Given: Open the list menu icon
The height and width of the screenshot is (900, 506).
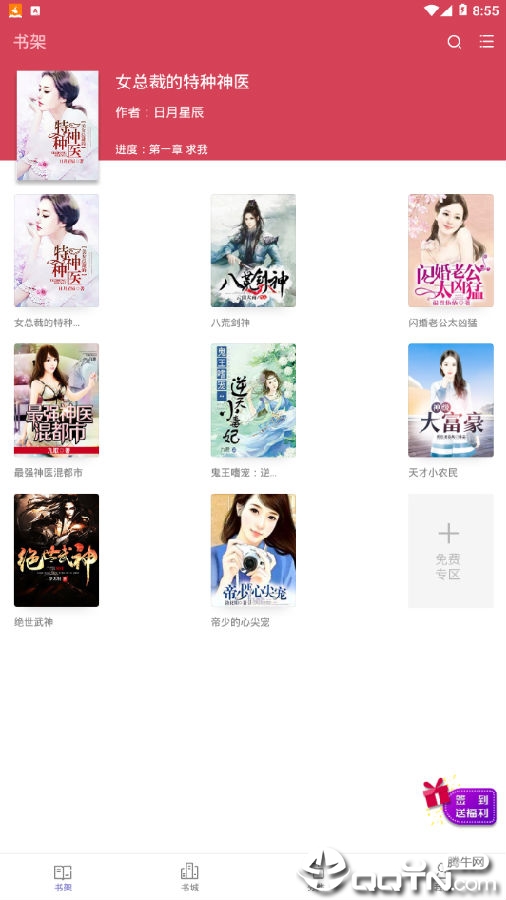Looking at the screenshot, I should 486,41.
